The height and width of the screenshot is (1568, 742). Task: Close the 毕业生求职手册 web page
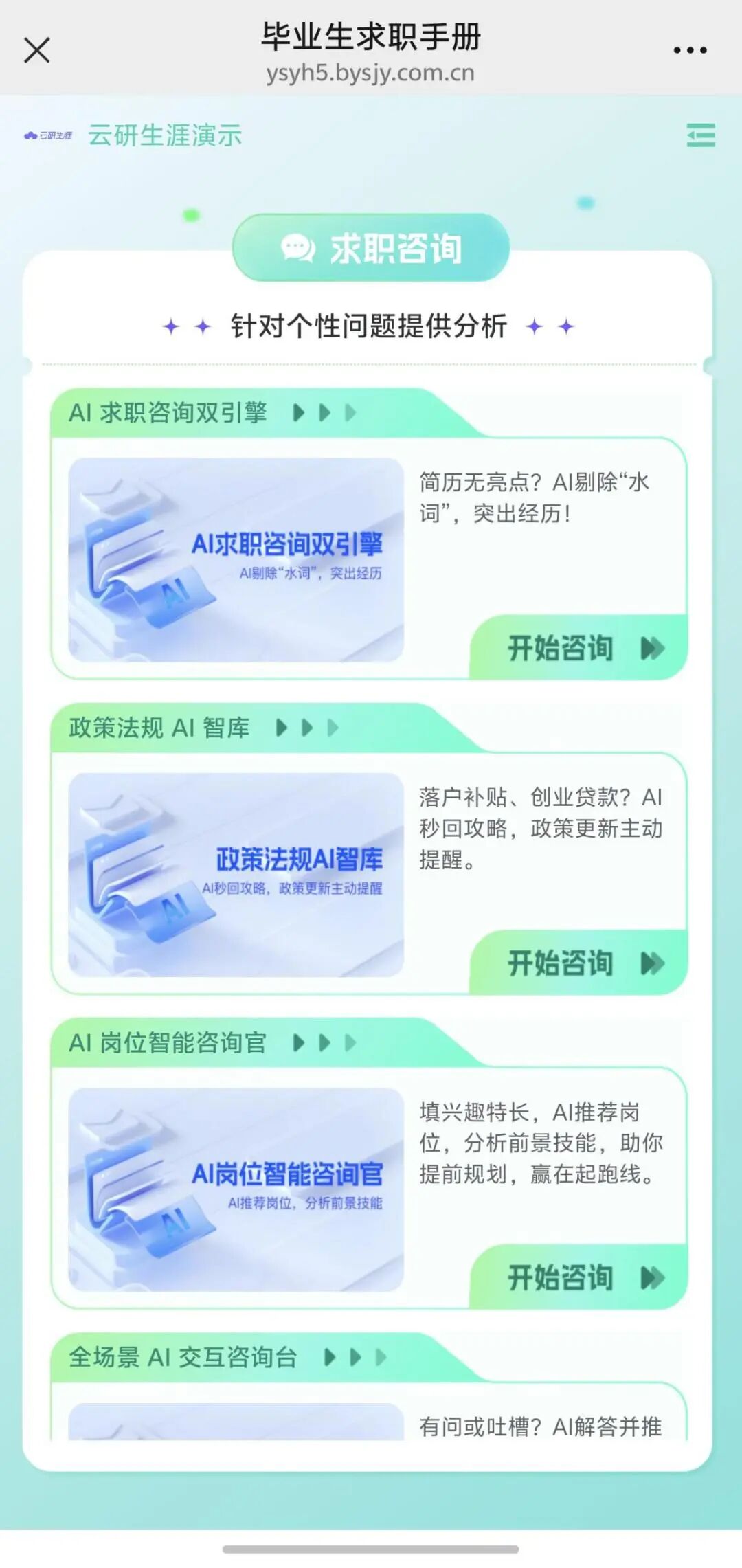tap(37, 50)
